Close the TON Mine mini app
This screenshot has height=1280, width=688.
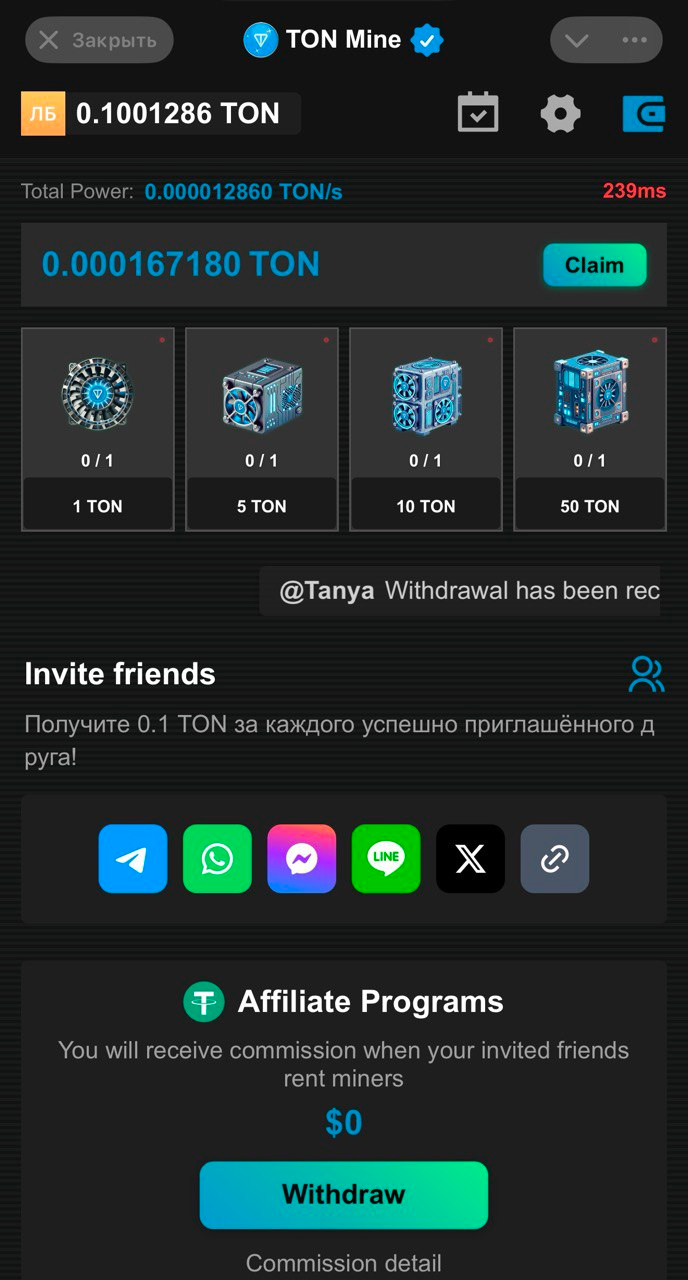click(99, 41)
